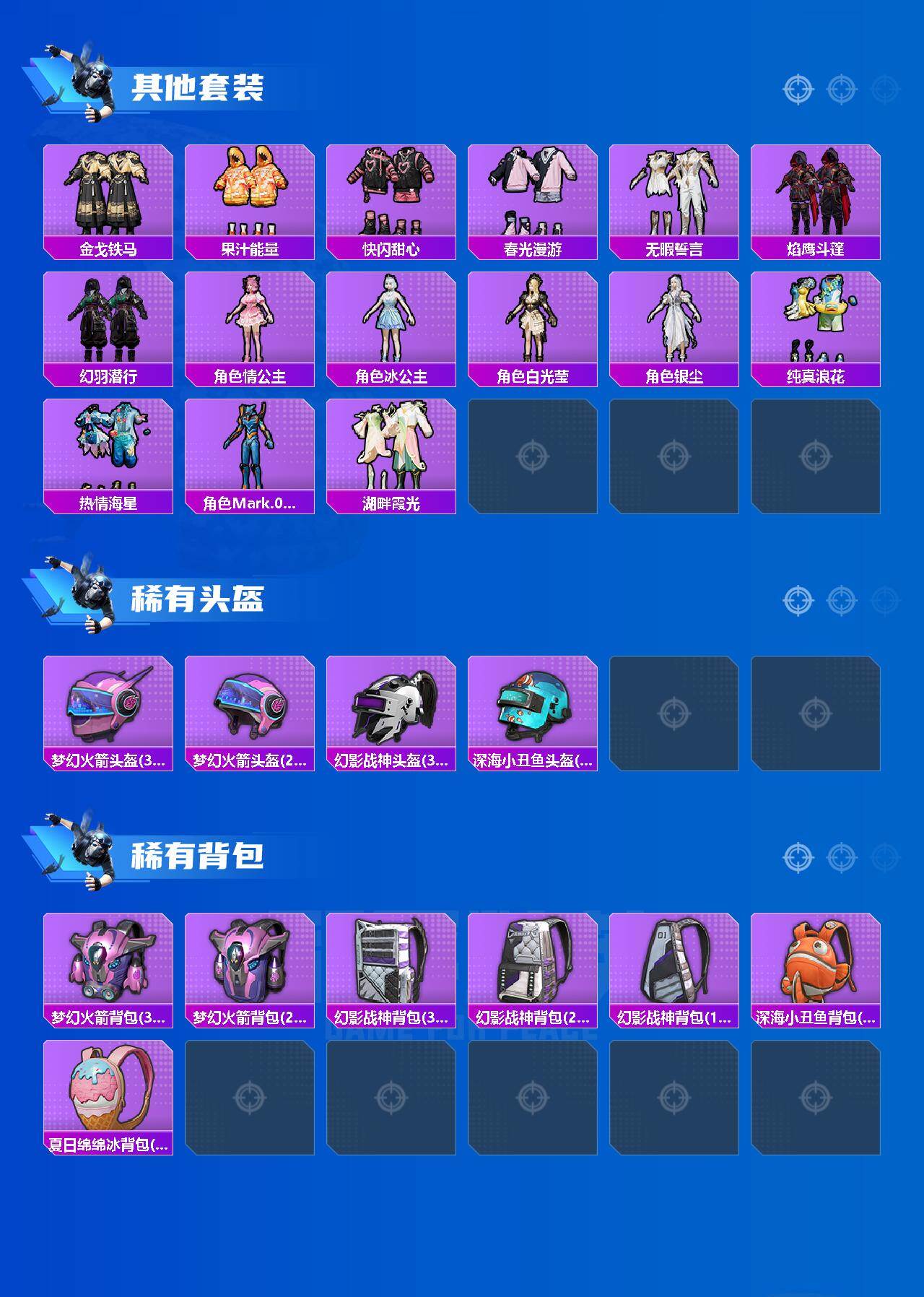This screenshot has width=924, height=1297.
Task: View the 深海小丑鱼头盔 clownfish helmet
Action: pyautogui.click(x=533, y=715)
